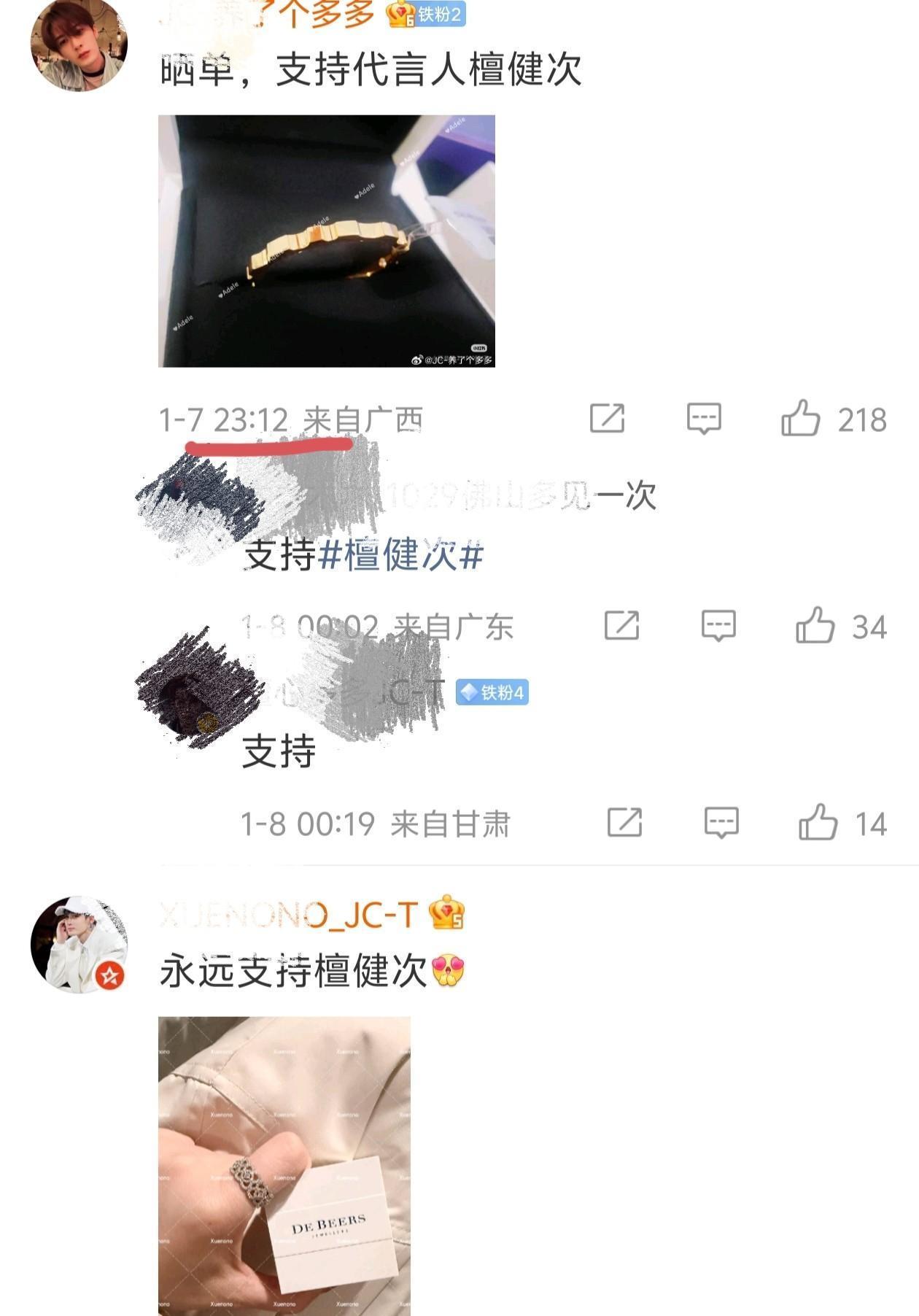919x1316 pixels.
Task: Repost the reply posted 1-8 00:19
Action: tap(624, 823)
